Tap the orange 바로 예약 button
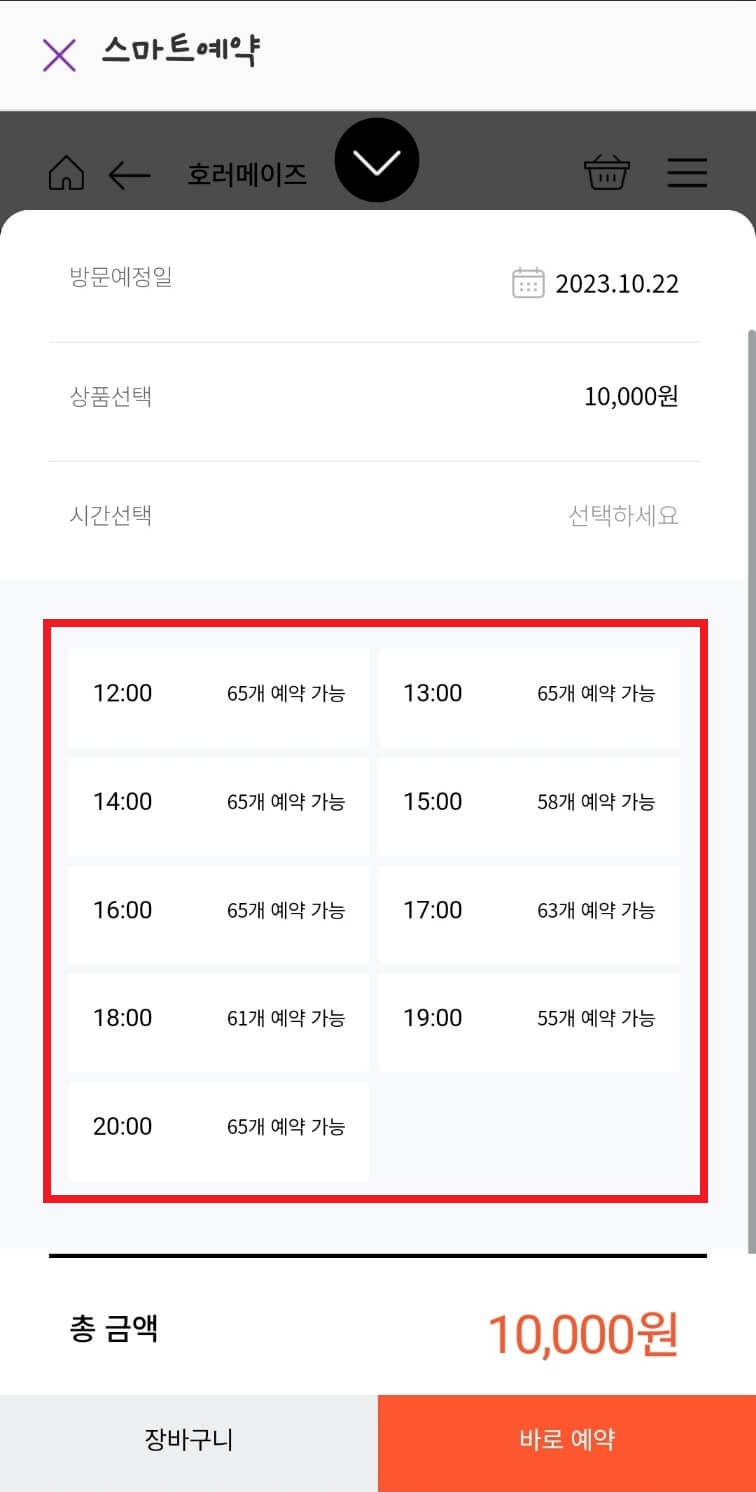This screenshot has height=1492, width=756. click(x=566, y=1440)
